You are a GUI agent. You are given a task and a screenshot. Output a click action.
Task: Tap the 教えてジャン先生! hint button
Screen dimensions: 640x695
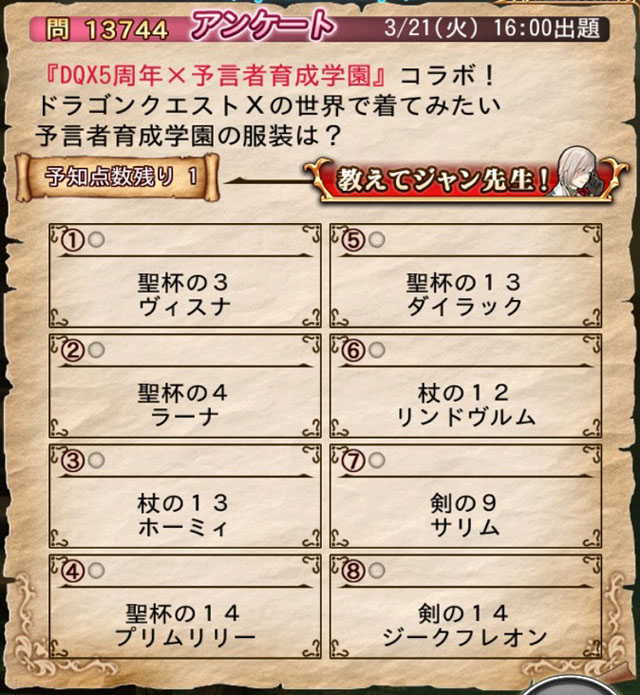tap(457, 182)
